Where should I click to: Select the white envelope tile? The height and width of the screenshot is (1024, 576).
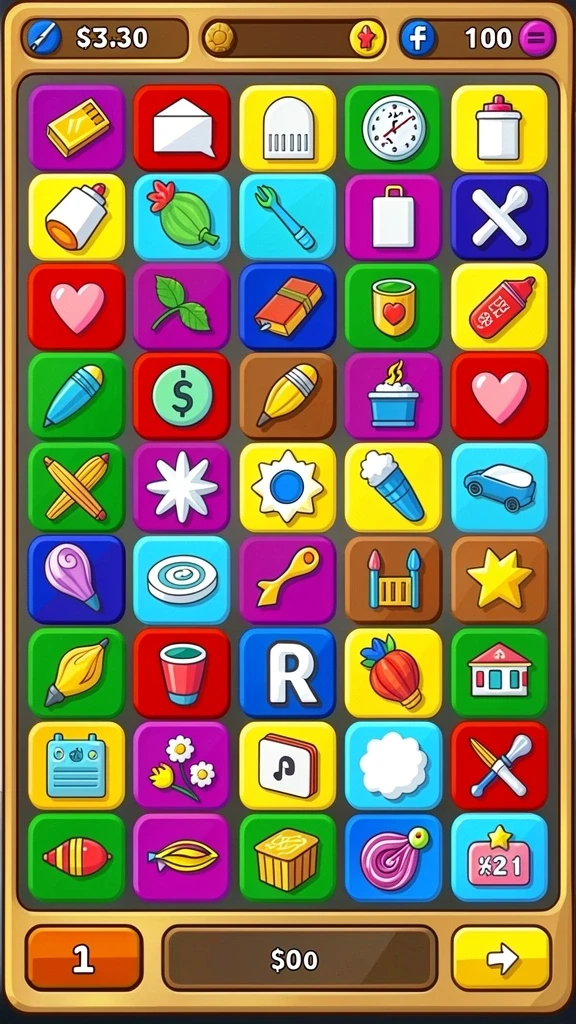[182, 128]
